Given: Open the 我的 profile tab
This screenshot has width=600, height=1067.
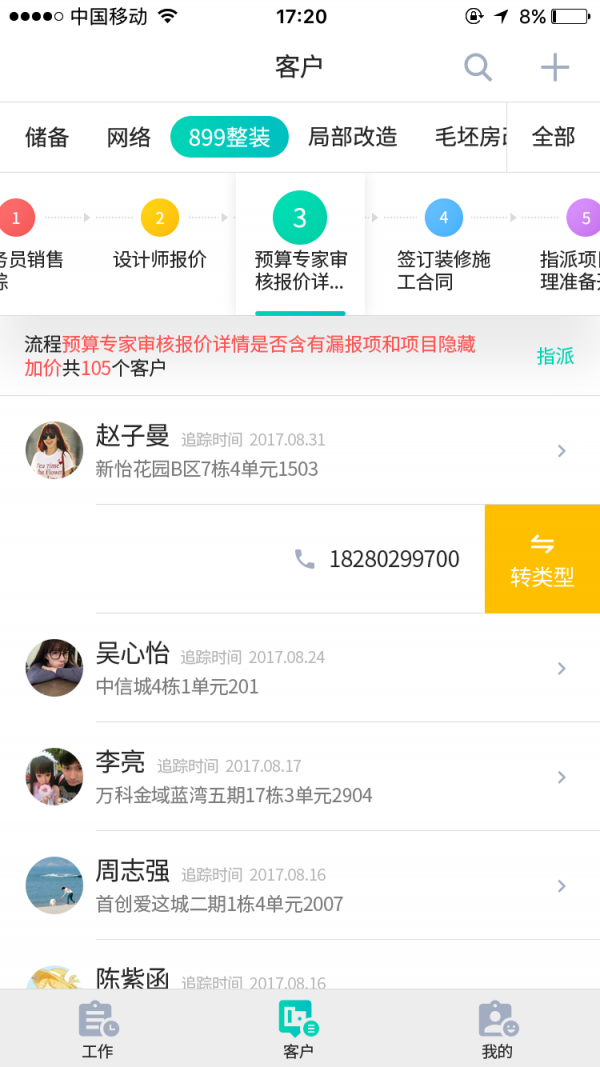Looking at the screenshot, I should [497, 1030].
